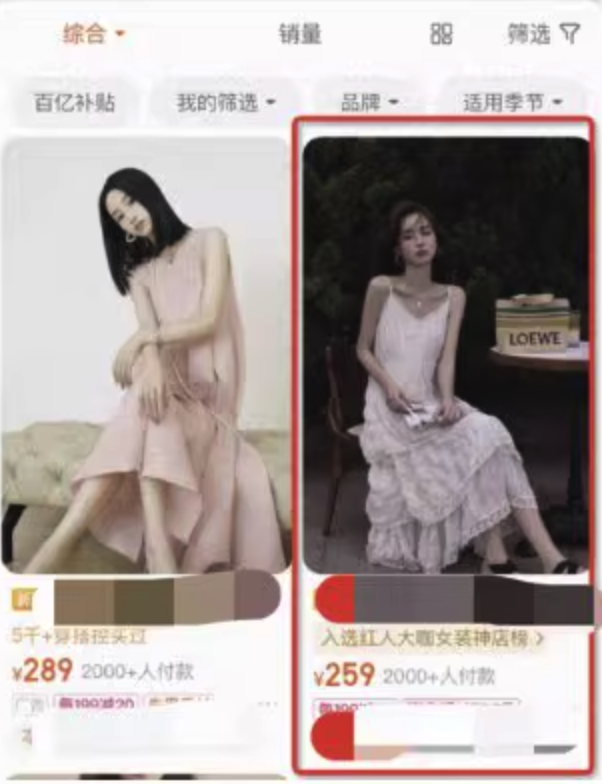Switch the product layout view icon

[441, 34]
